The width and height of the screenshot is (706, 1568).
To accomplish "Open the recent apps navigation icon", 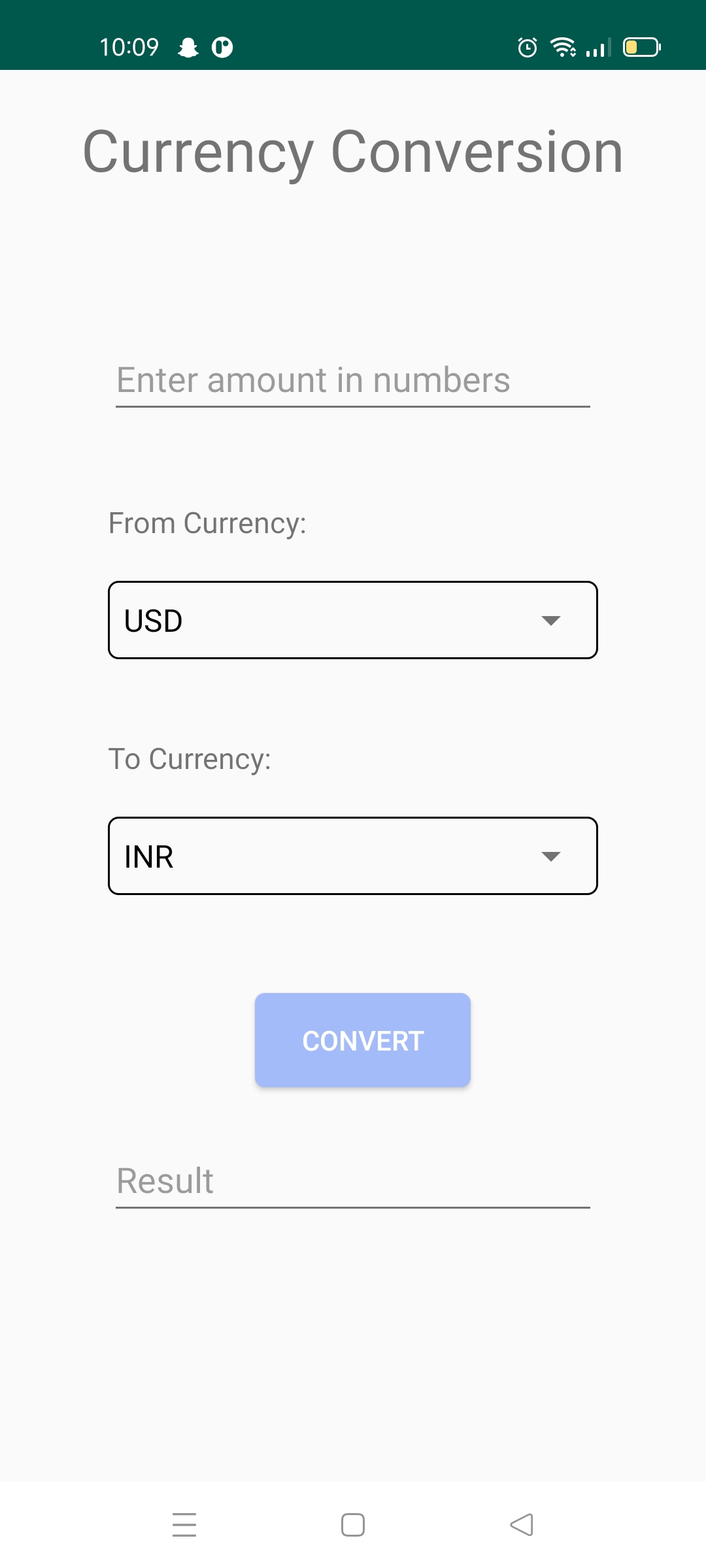I will coord(185,1524).
